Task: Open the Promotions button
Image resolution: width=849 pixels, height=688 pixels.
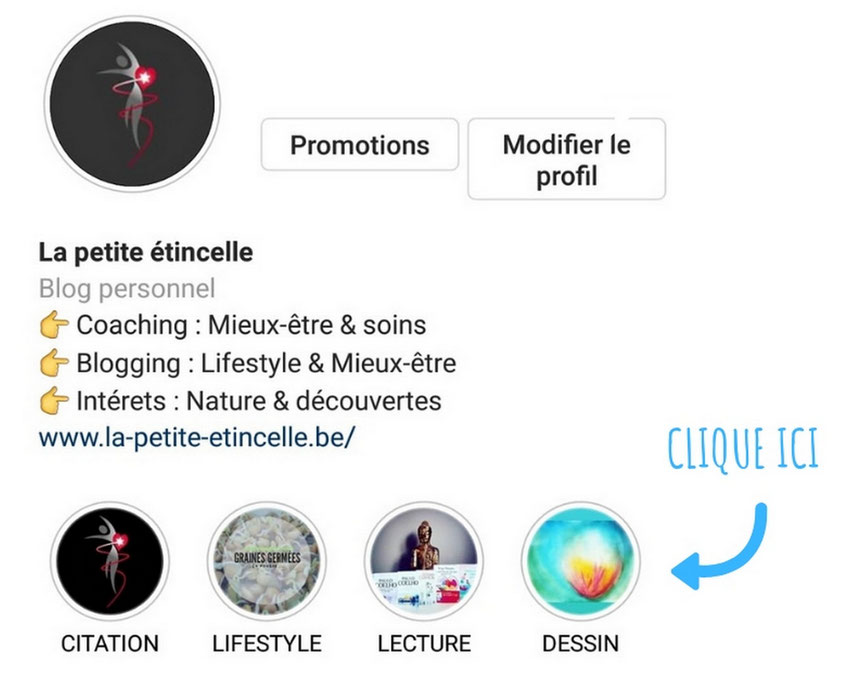Action: (359, 145)
